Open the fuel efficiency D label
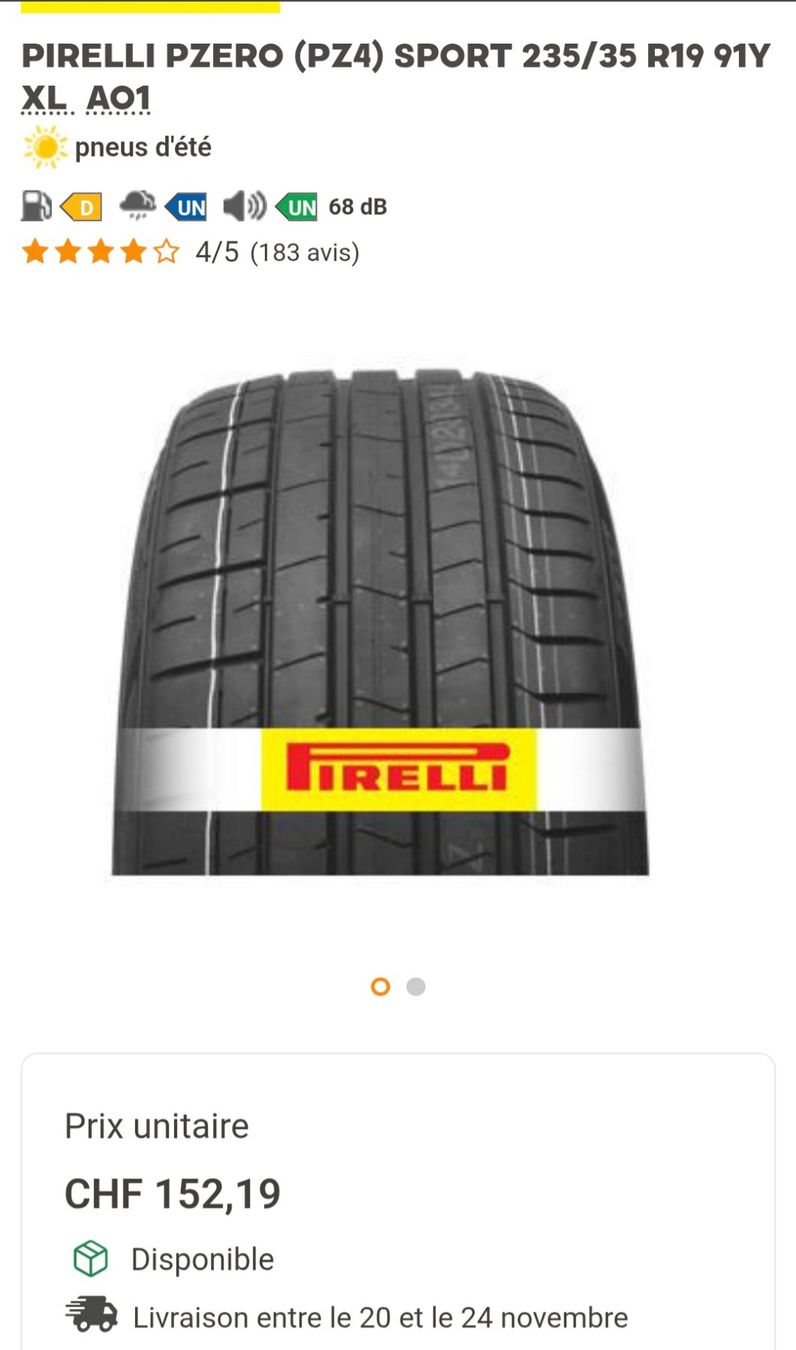This screenshot has width=796, height=1350. click(82, 207)
